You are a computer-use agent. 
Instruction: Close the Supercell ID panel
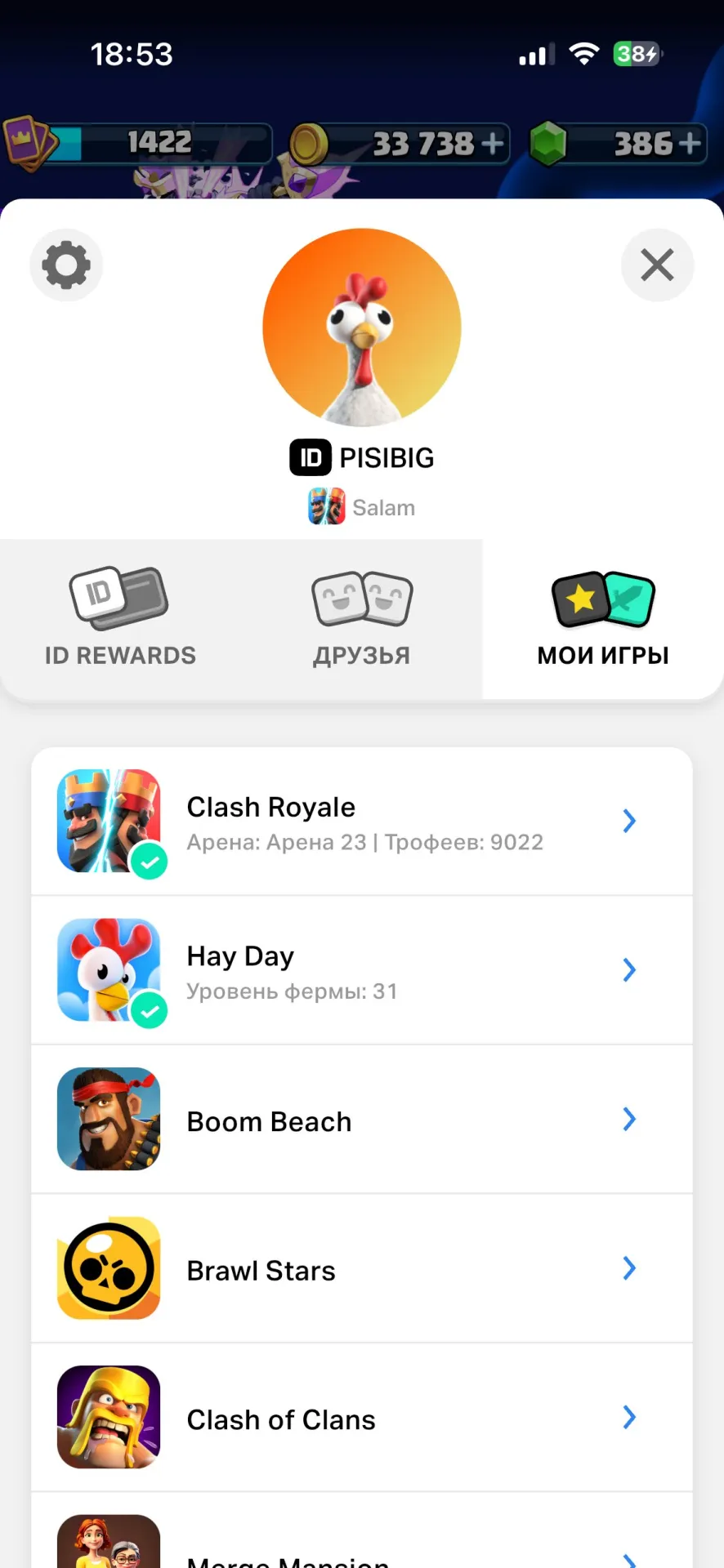pyautogui.click(x=657, y=265)
